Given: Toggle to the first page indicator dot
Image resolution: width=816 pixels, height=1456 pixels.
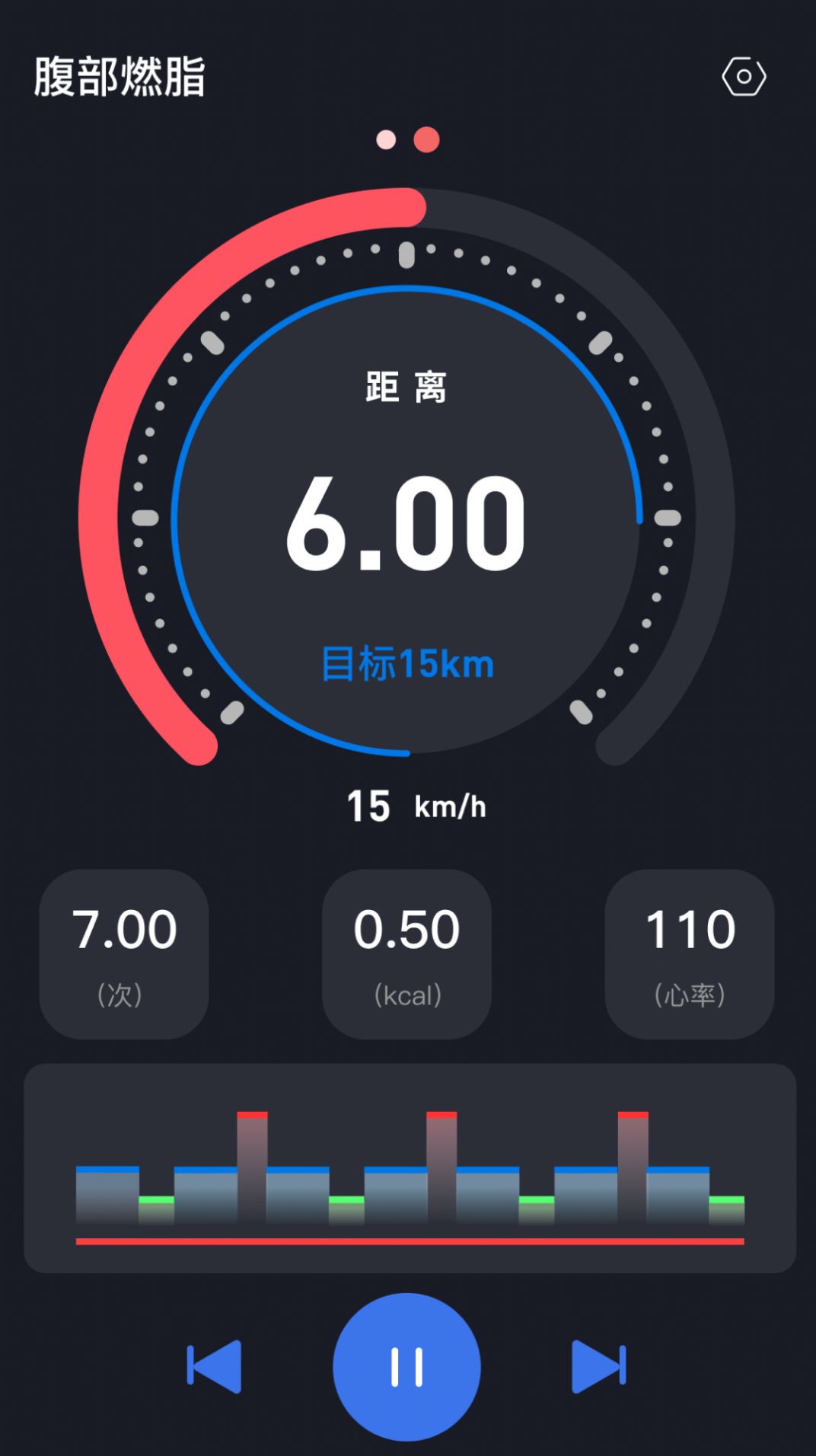Looking at the screenshot, I should pyautogui.click(x=386, y=139).
